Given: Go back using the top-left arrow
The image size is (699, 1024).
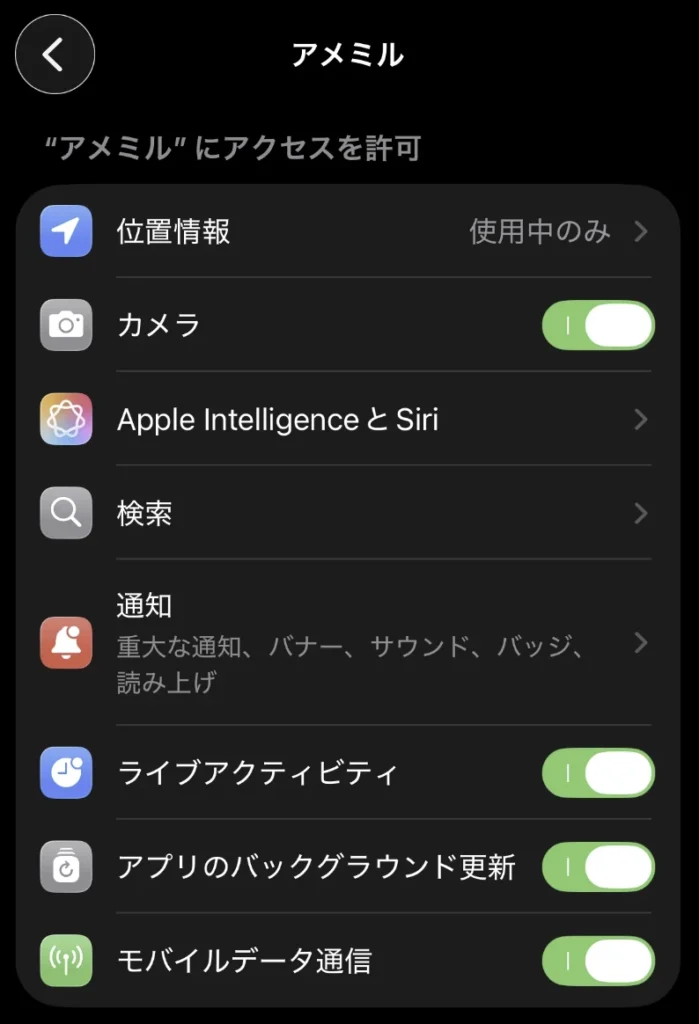Looking at the screenshot, I should [x=54, y=54].
